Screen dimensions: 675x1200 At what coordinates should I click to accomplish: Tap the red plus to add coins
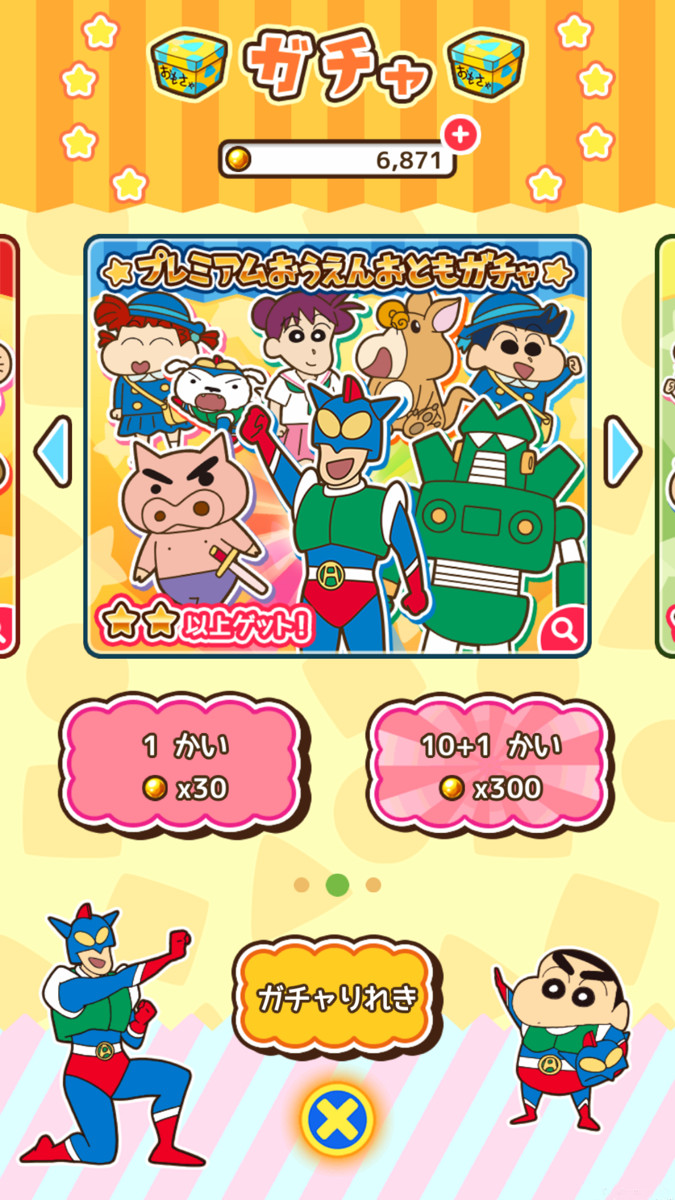460,134
